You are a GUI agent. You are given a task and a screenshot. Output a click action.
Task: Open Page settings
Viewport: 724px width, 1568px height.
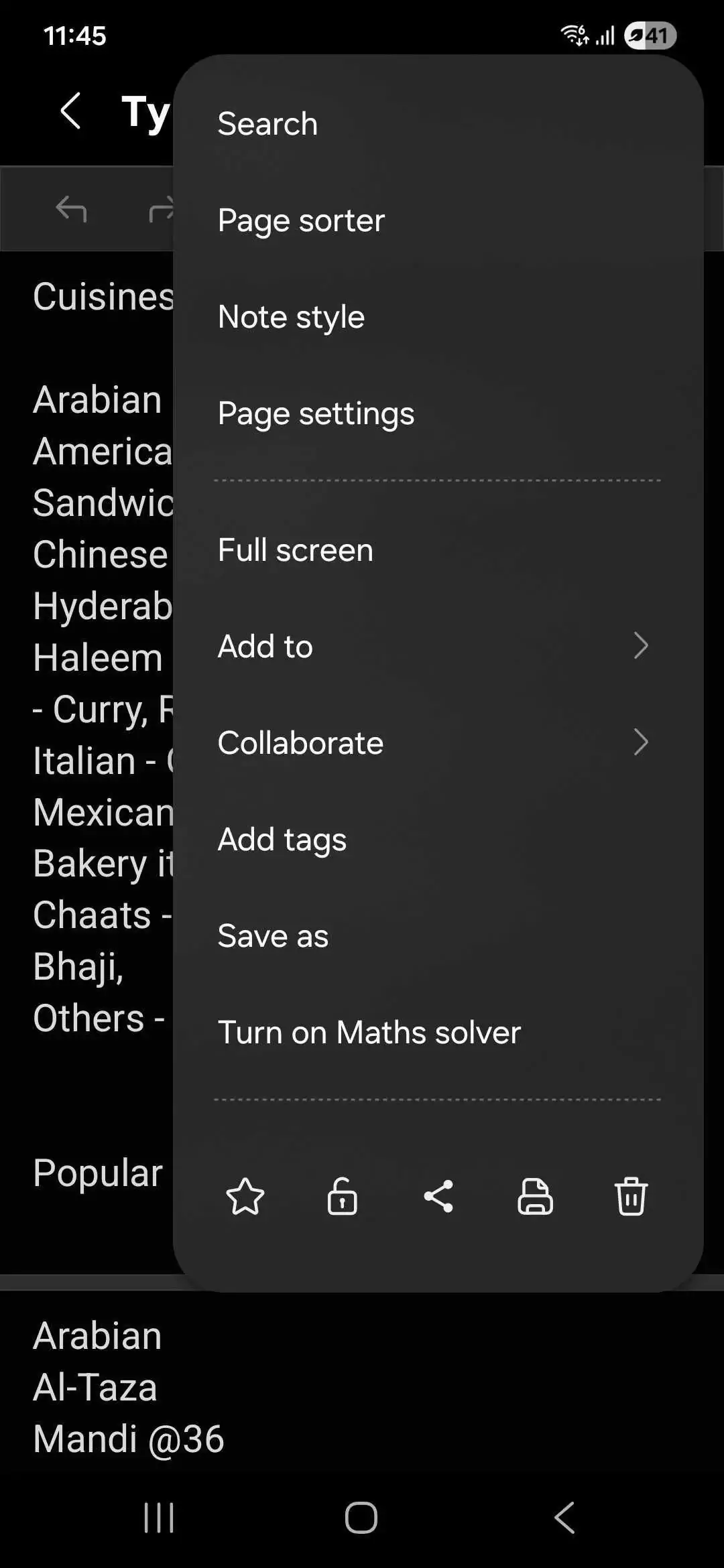point(316,413)
